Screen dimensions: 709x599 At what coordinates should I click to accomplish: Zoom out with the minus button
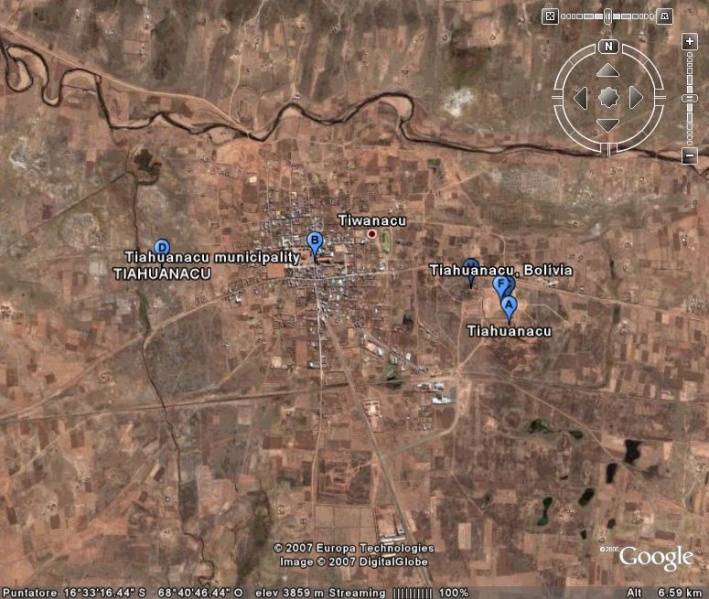pyautogui.click(x=689, y=156)
